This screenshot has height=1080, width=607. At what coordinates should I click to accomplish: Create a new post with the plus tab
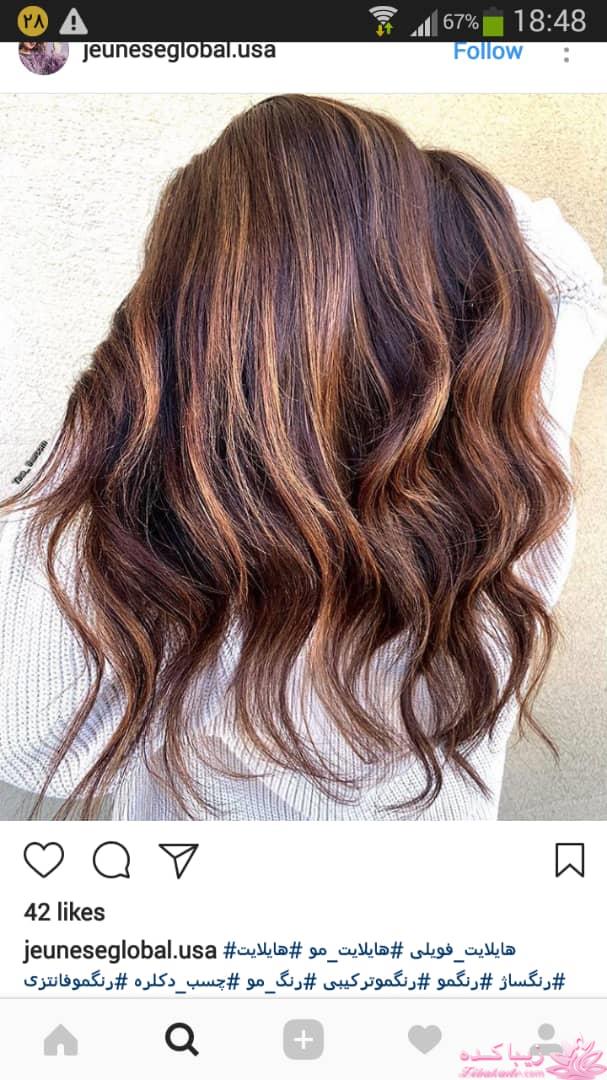[x=303, y=1040]
